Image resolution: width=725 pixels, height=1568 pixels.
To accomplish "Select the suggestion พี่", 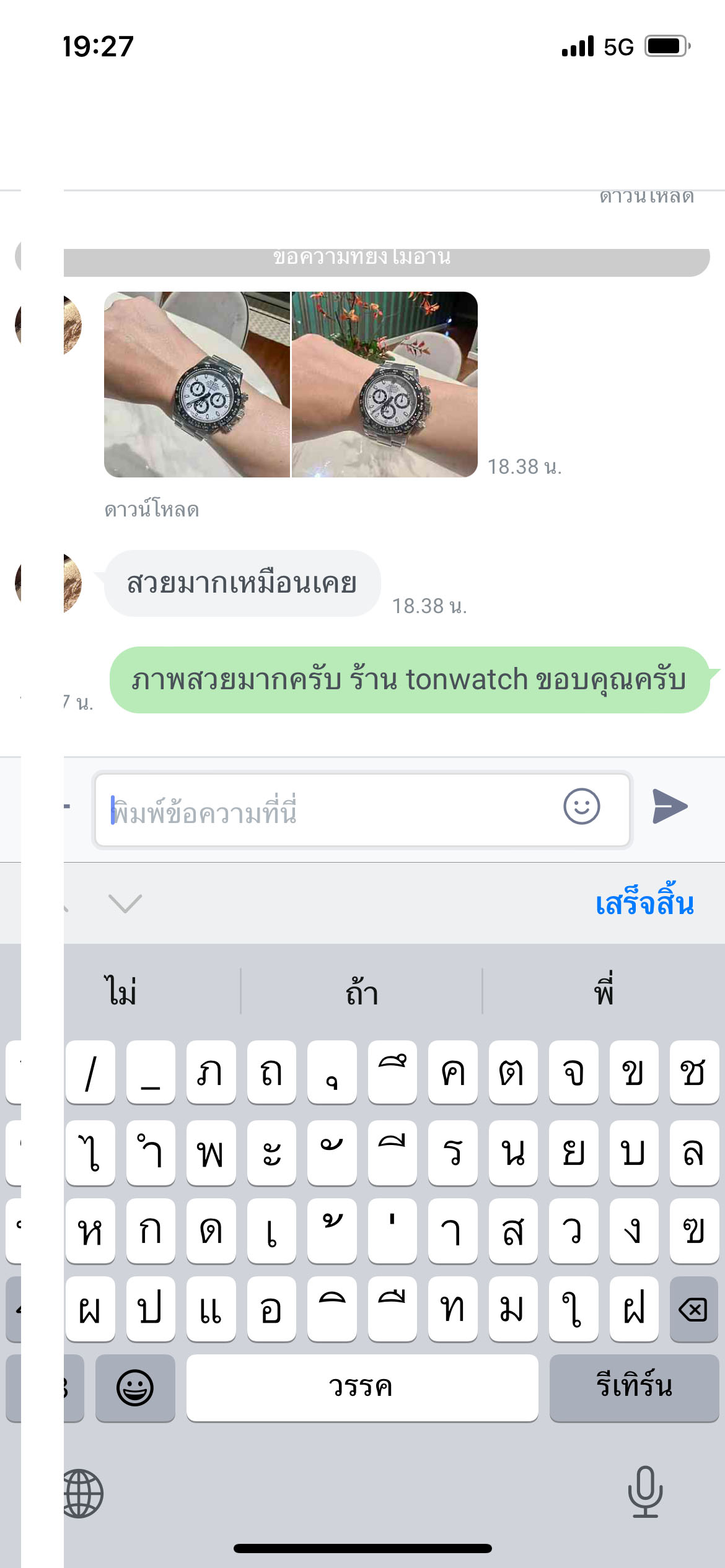I will [604, 991].
